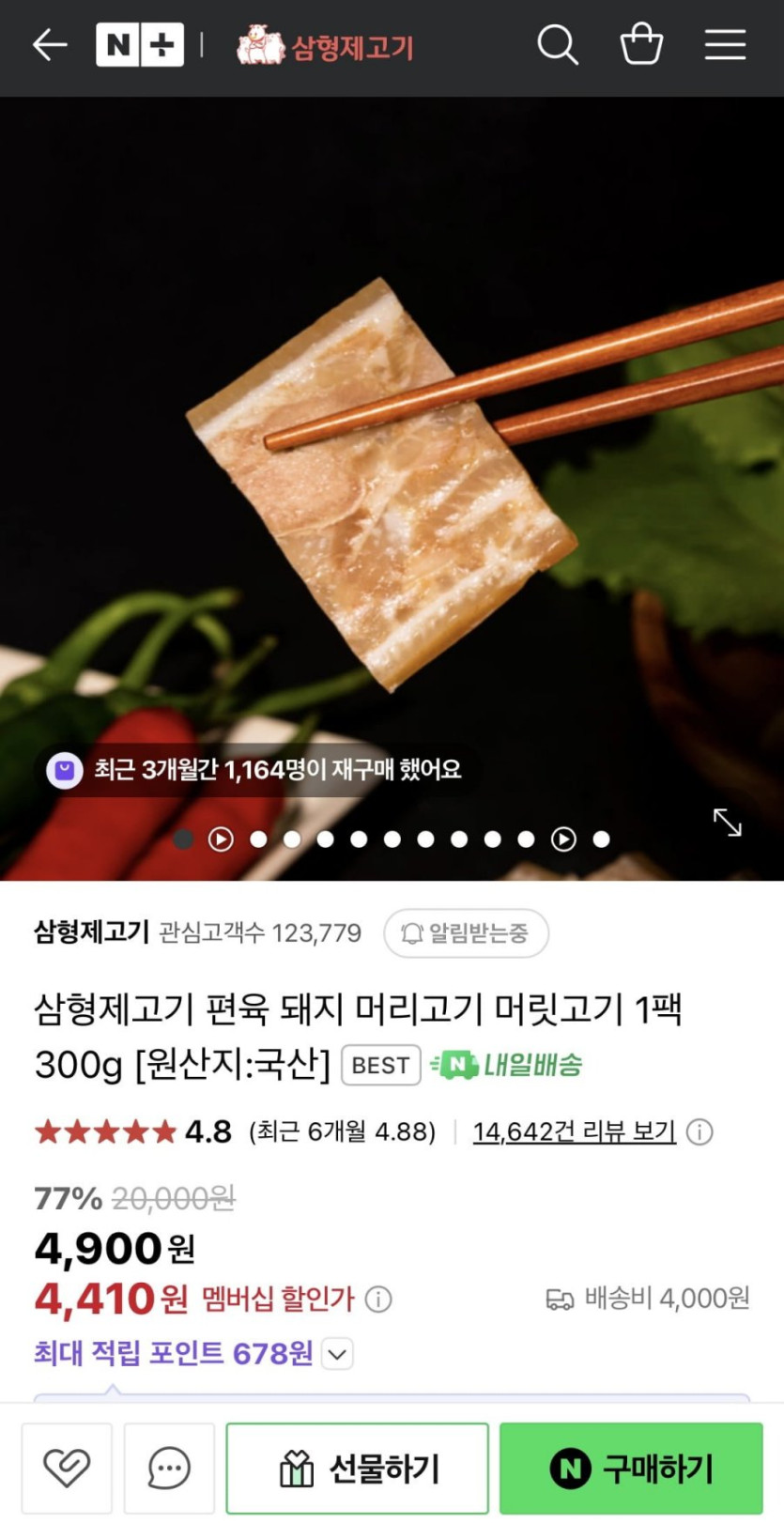Tap the 구매하기 purchase button
Viewport: 784px width, 1523px height.
(x=631, y=1468)
